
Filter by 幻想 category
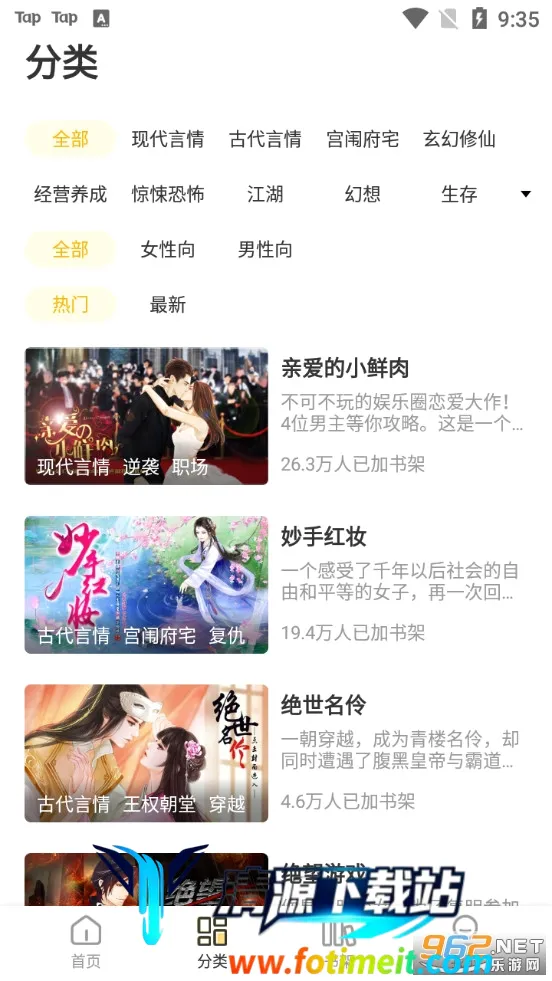tap(362, 194)
